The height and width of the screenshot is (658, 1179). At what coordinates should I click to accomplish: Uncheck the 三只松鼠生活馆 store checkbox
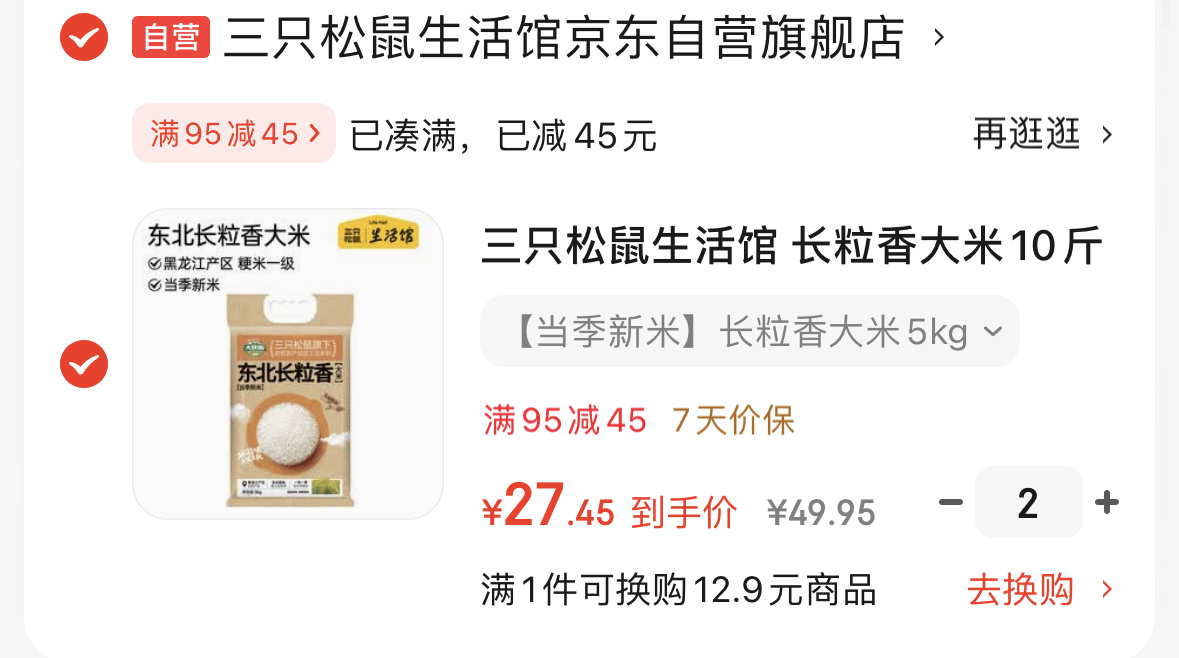(84, 38)
